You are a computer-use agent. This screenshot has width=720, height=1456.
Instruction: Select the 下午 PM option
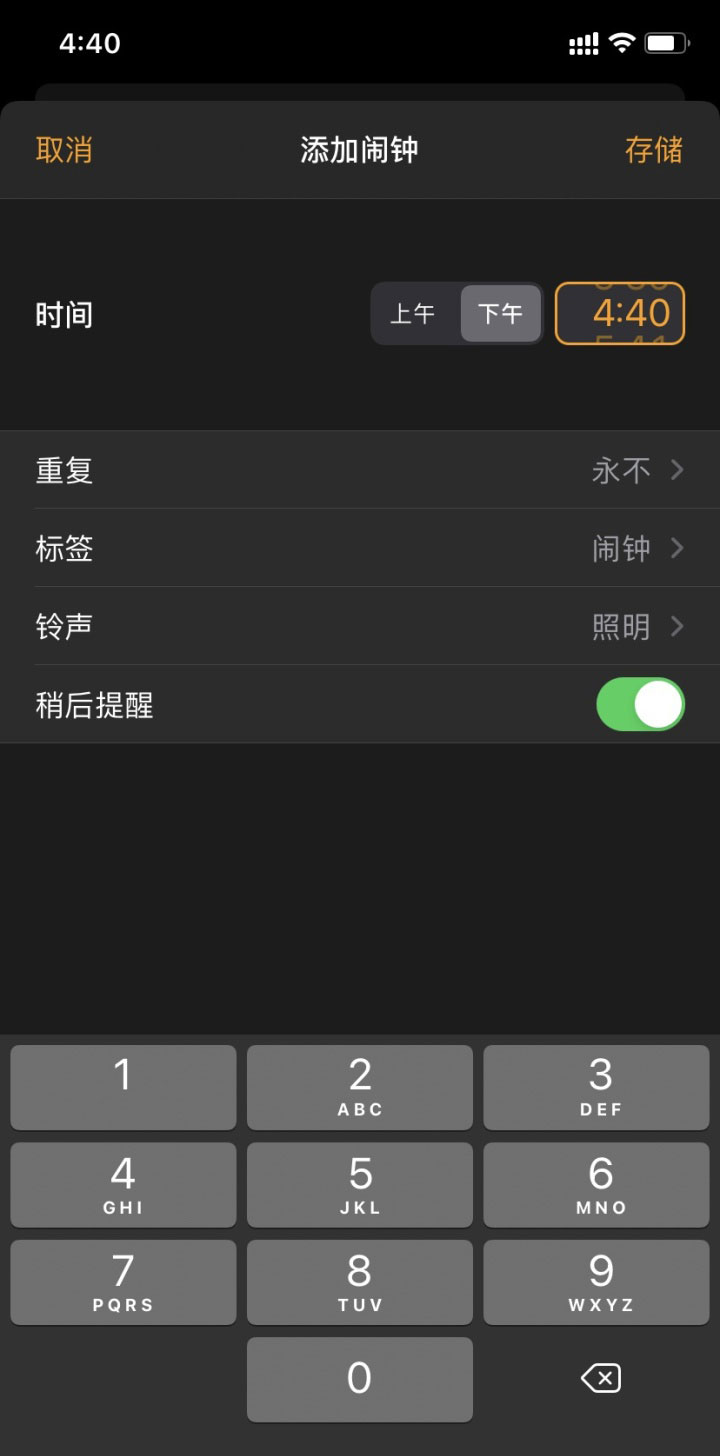click(499, 313)
